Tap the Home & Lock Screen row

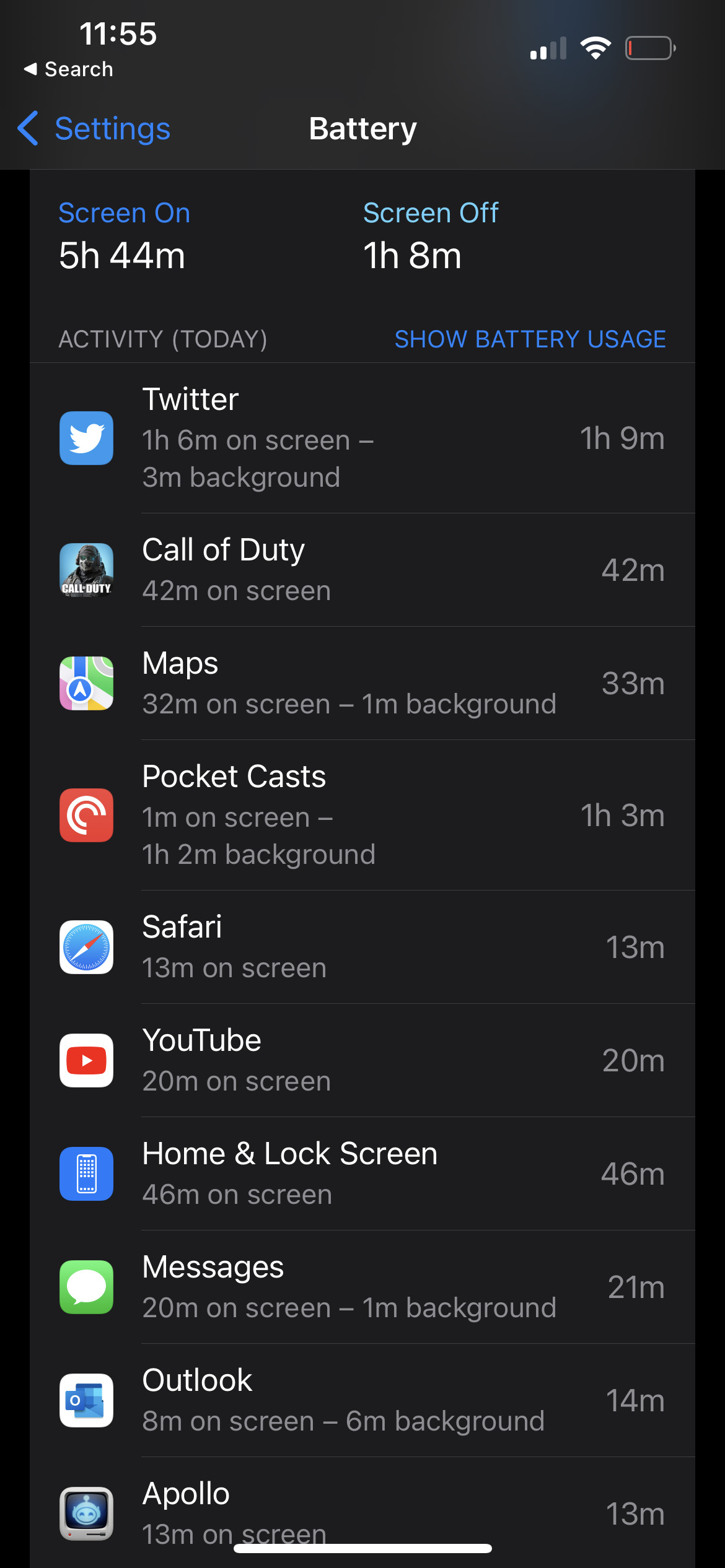click(362, 1174)
